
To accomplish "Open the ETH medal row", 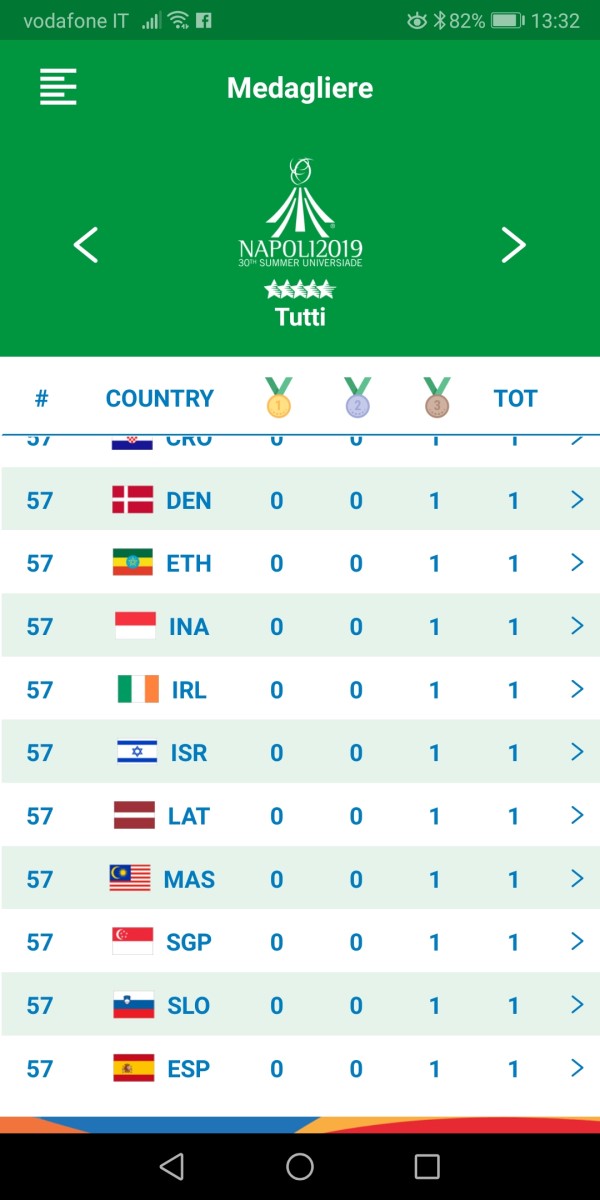I will coord(300,562).
